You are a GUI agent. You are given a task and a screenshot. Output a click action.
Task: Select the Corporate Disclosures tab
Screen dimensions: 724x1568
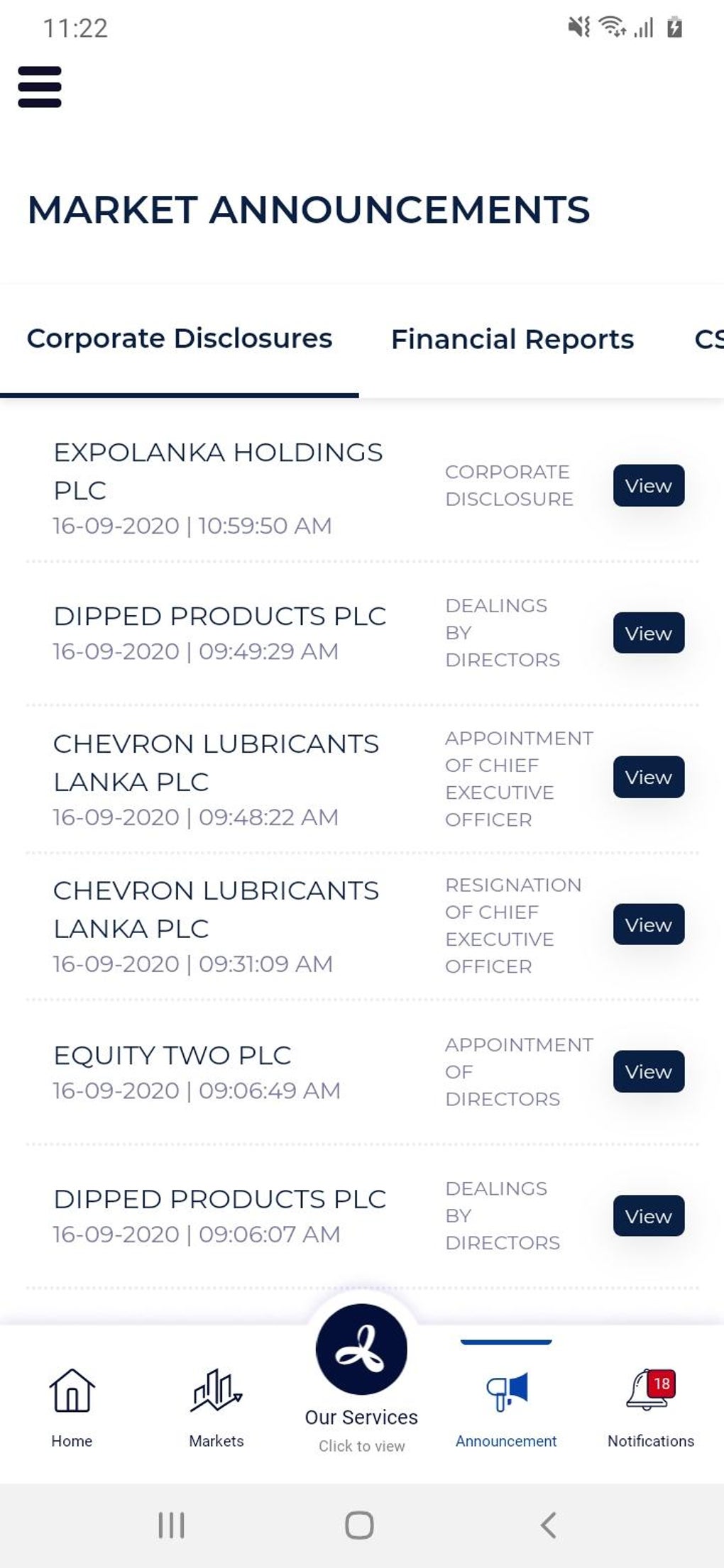click(x=180, y=338)
